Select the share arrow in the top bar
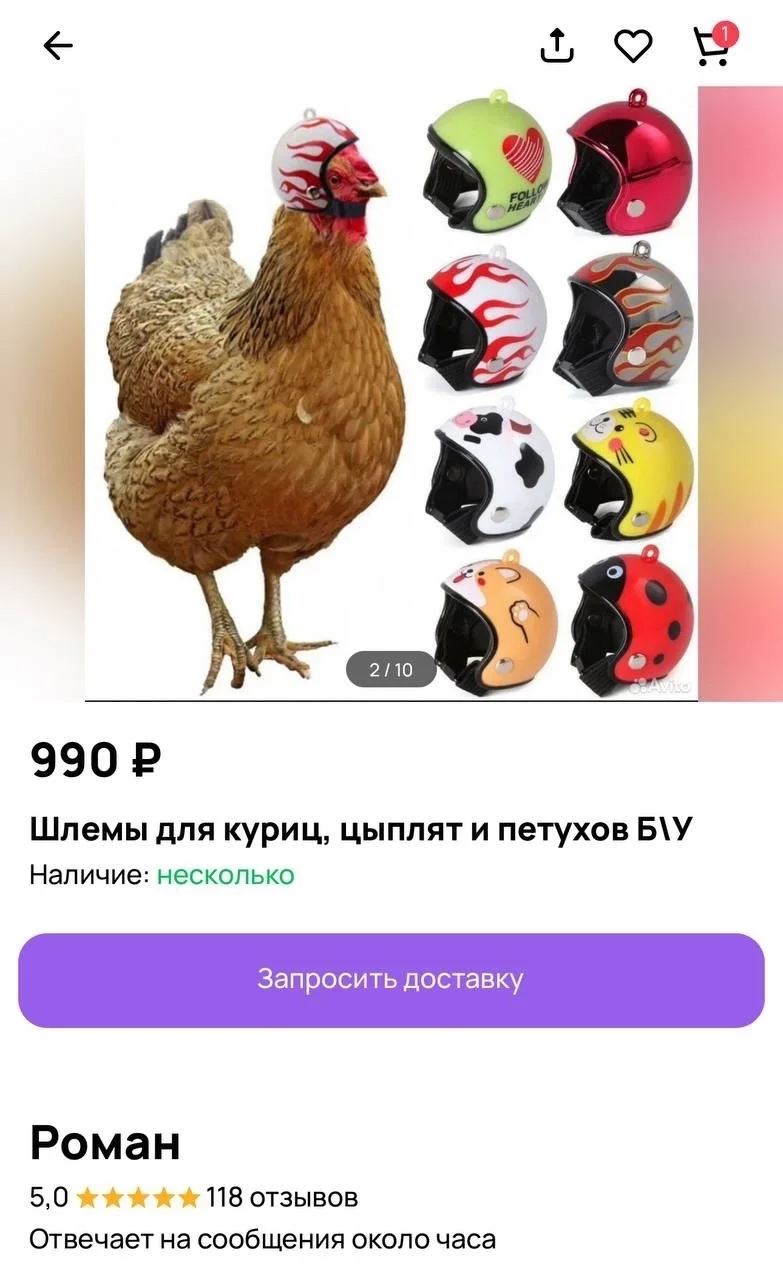The width and height of the screenshot is (783, 1280). point(557,45)
